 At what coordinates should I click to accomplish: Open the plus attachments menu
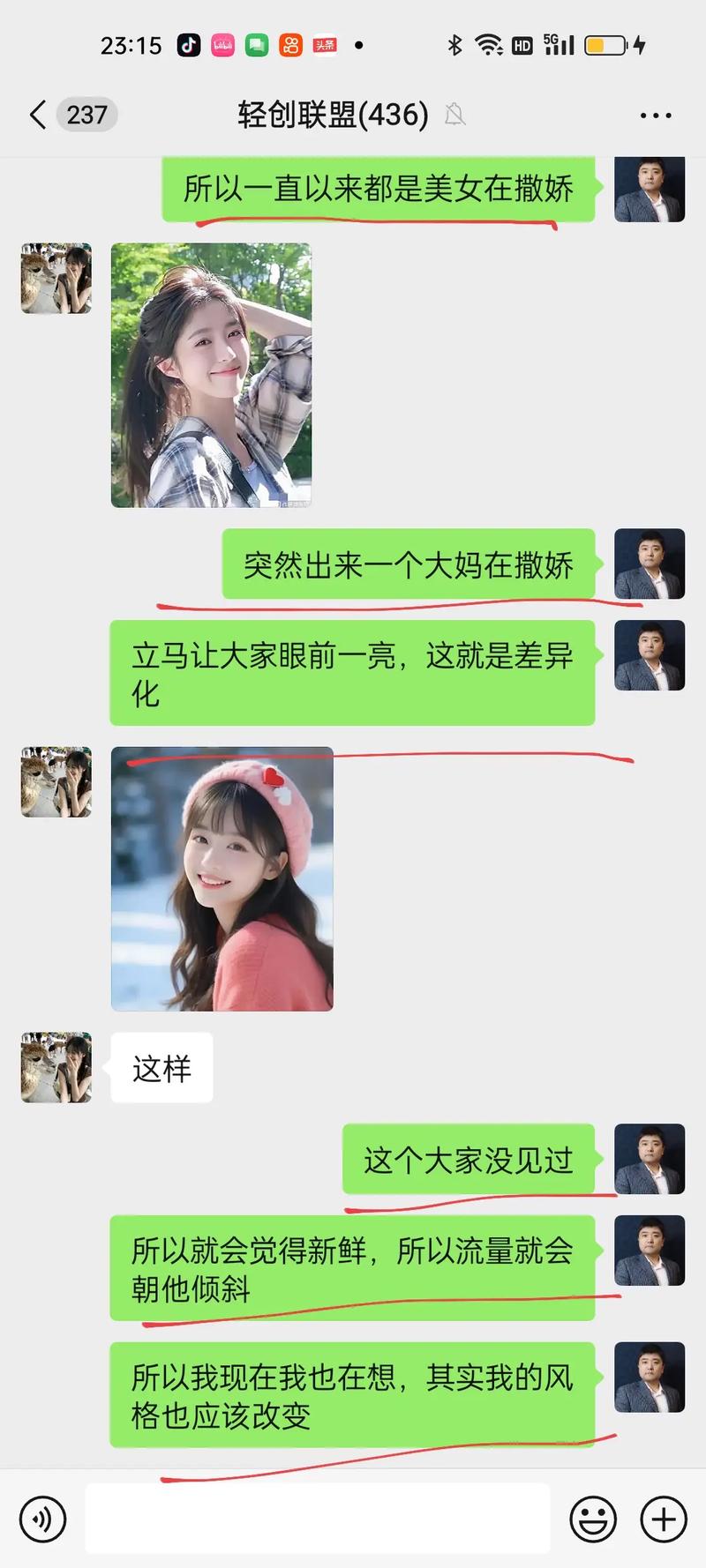pyautogui.click(x=664, y=1519)
